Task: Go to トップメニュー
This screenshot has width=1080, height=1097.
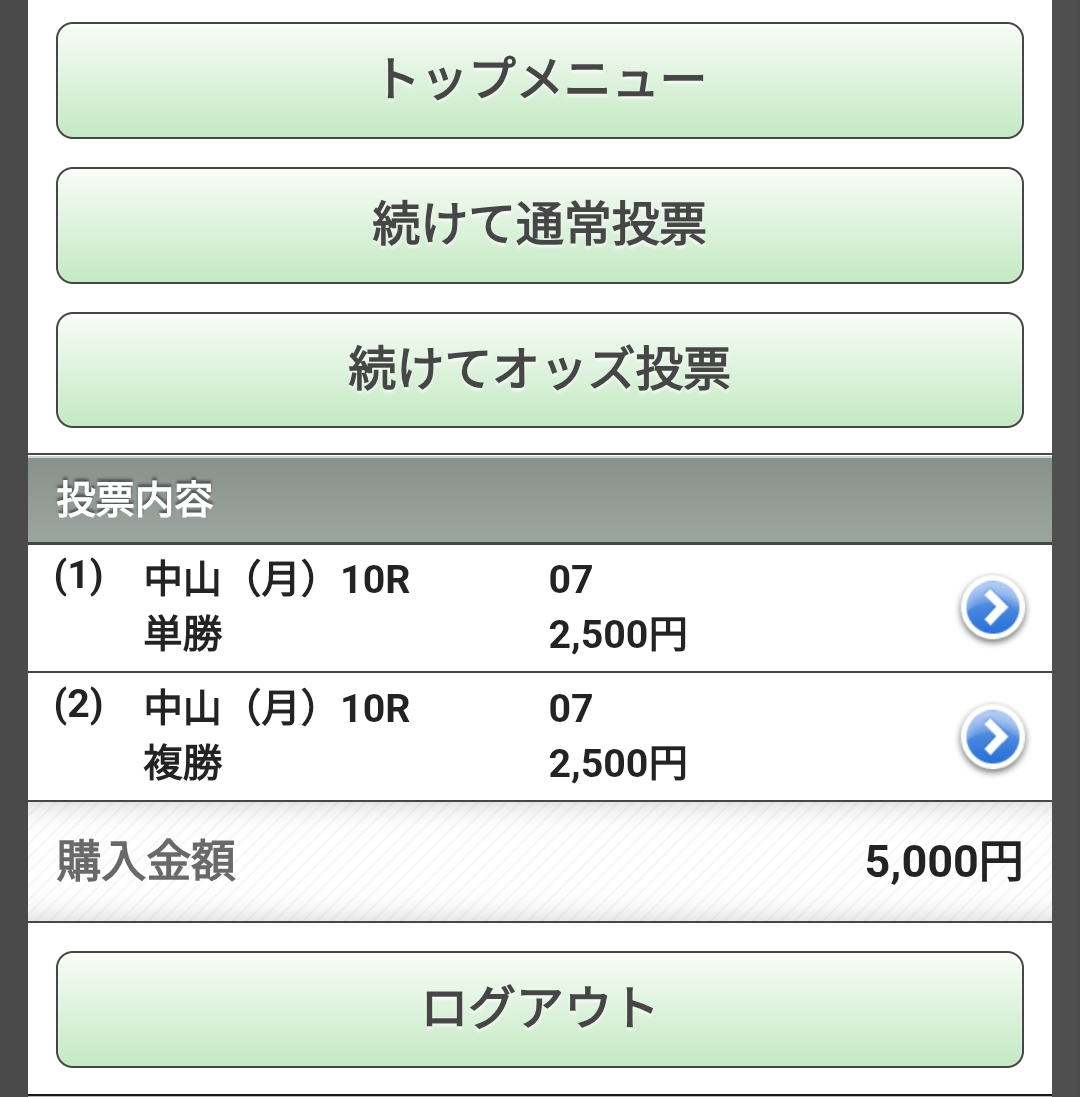Action: pos(540,80)
